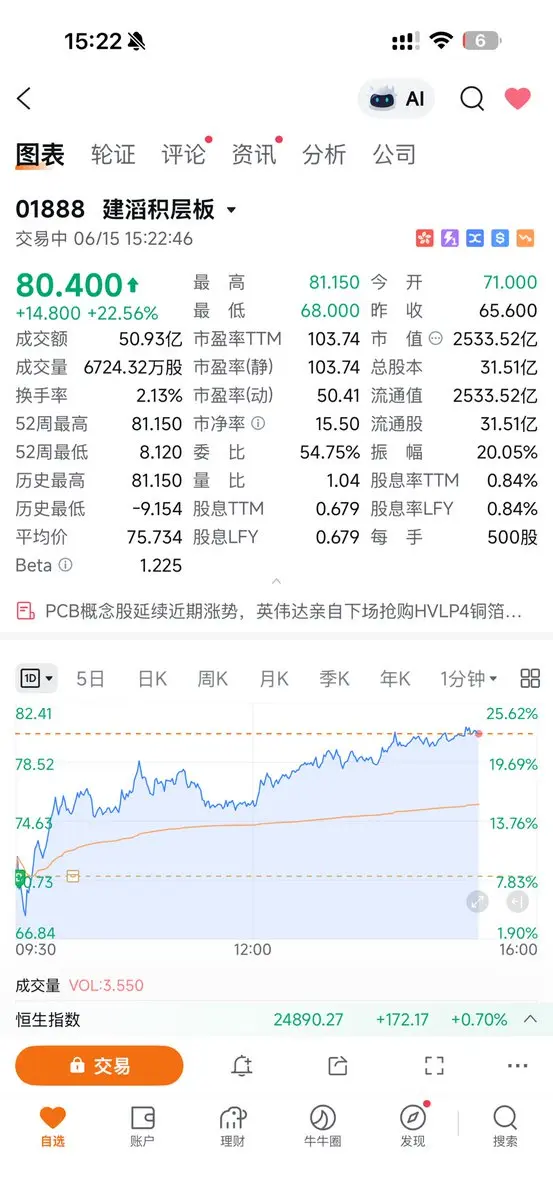Image resolution: width=553 pixels, height=1200 pixels.
Task: Share this stock page
Action: click(x=337, y=1066)
